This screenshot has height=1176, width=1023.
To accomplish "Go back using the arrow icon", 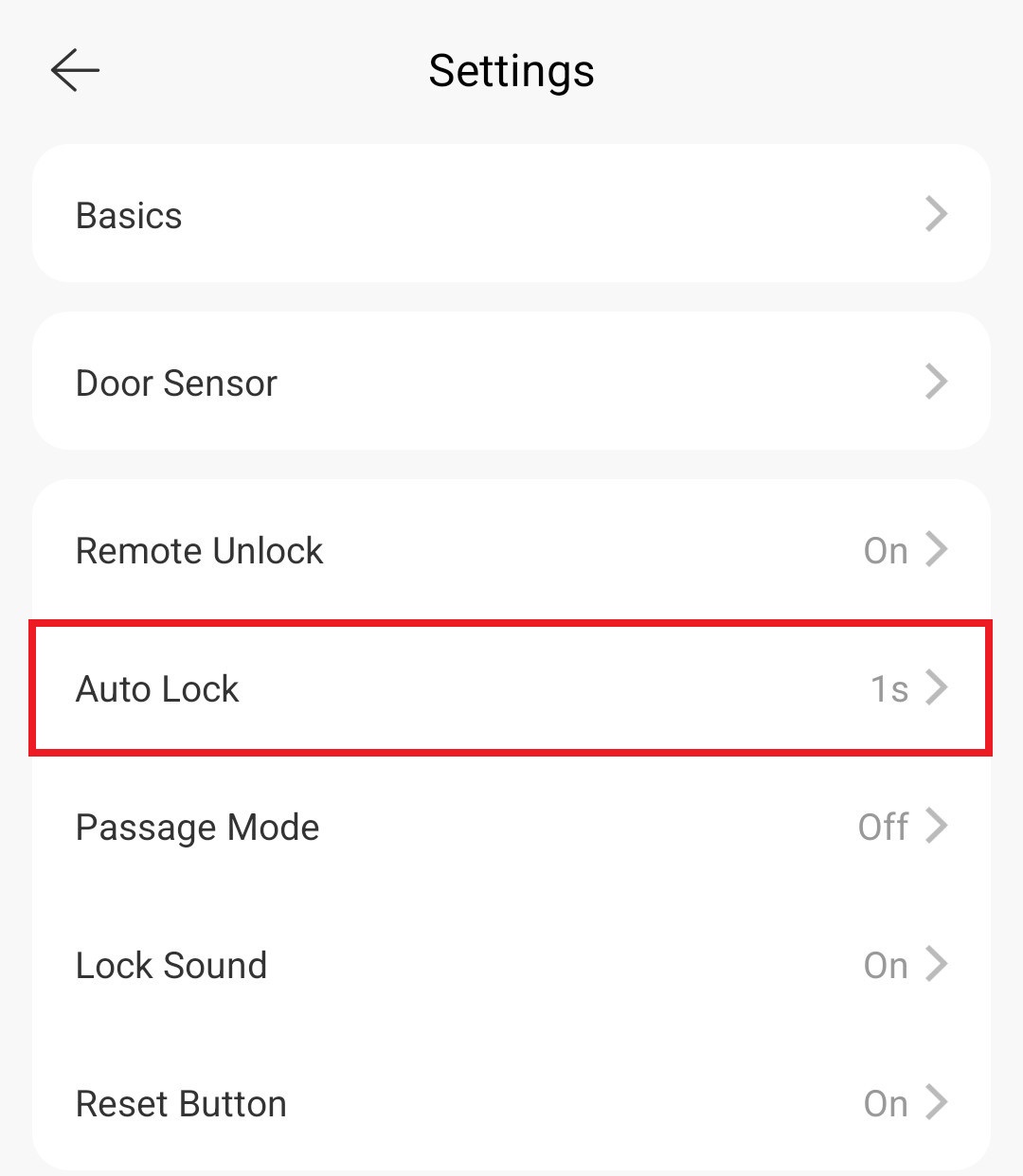I will pyautogui.click(x=75, y=71).
